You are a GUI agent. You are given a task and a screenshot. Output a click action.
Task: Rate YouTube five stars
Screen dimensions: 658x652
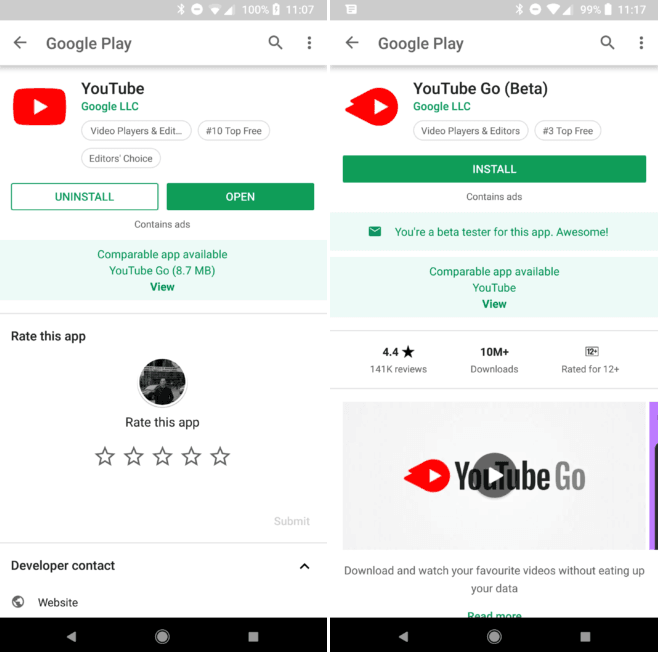pos(220,456)
